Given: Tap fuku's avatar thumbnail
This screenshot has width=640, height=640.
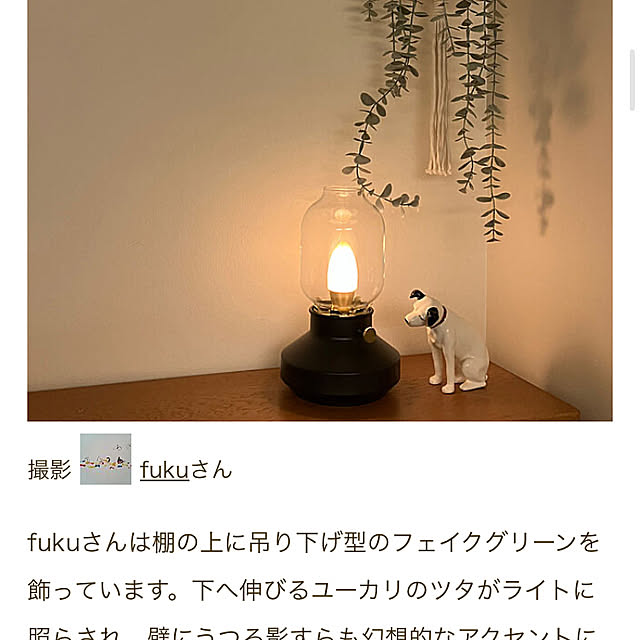Looking at the screenshot, I should pyautogui.click(x=106, y=459).
